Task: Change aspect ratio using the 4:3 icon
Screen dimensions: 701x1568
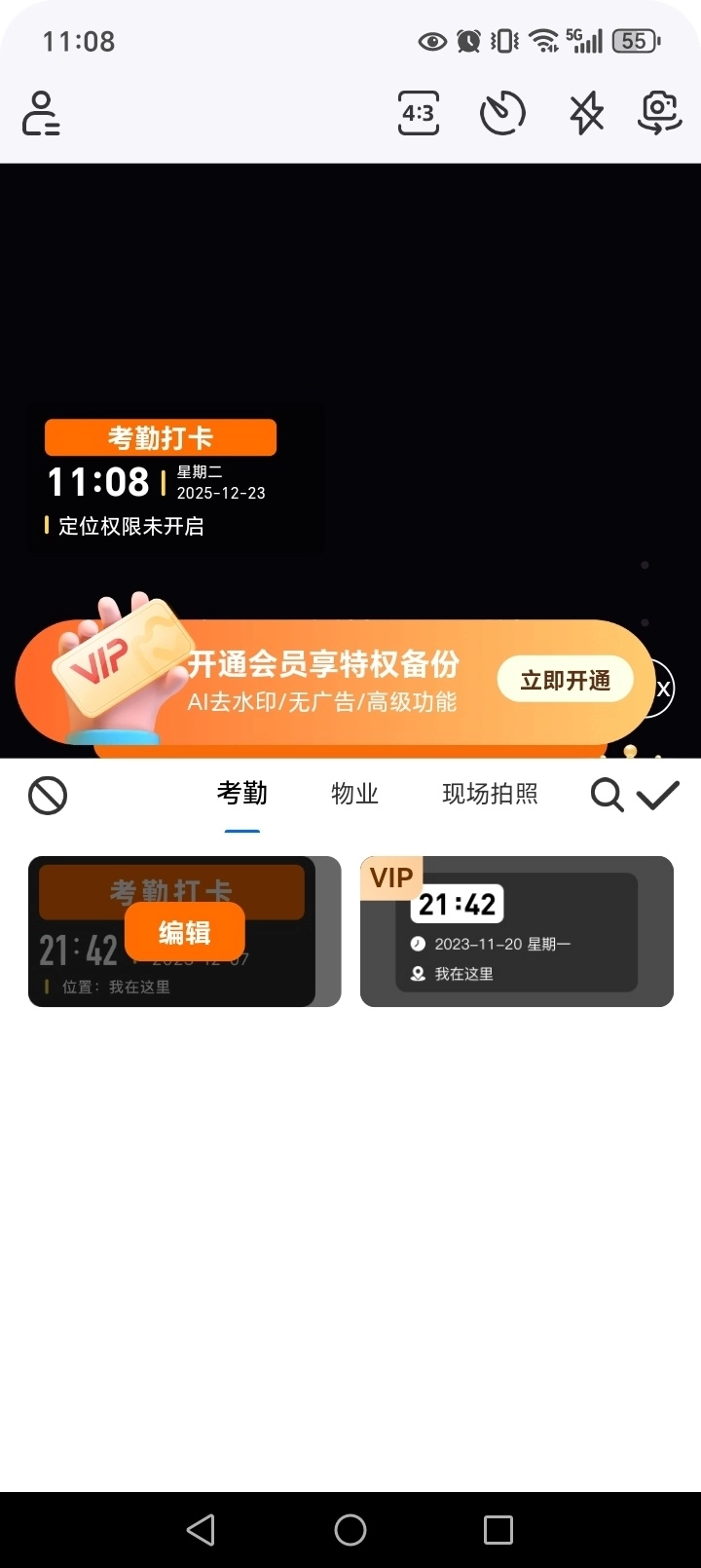Action: 418,114
